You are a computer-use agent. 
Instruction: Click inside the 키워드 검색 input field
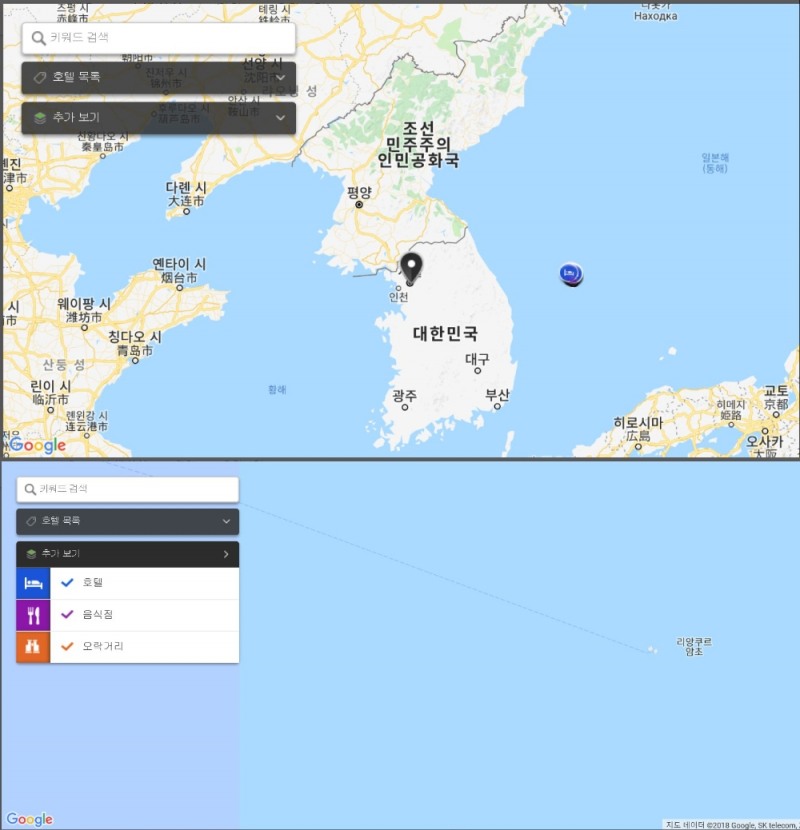coord(160,39)
